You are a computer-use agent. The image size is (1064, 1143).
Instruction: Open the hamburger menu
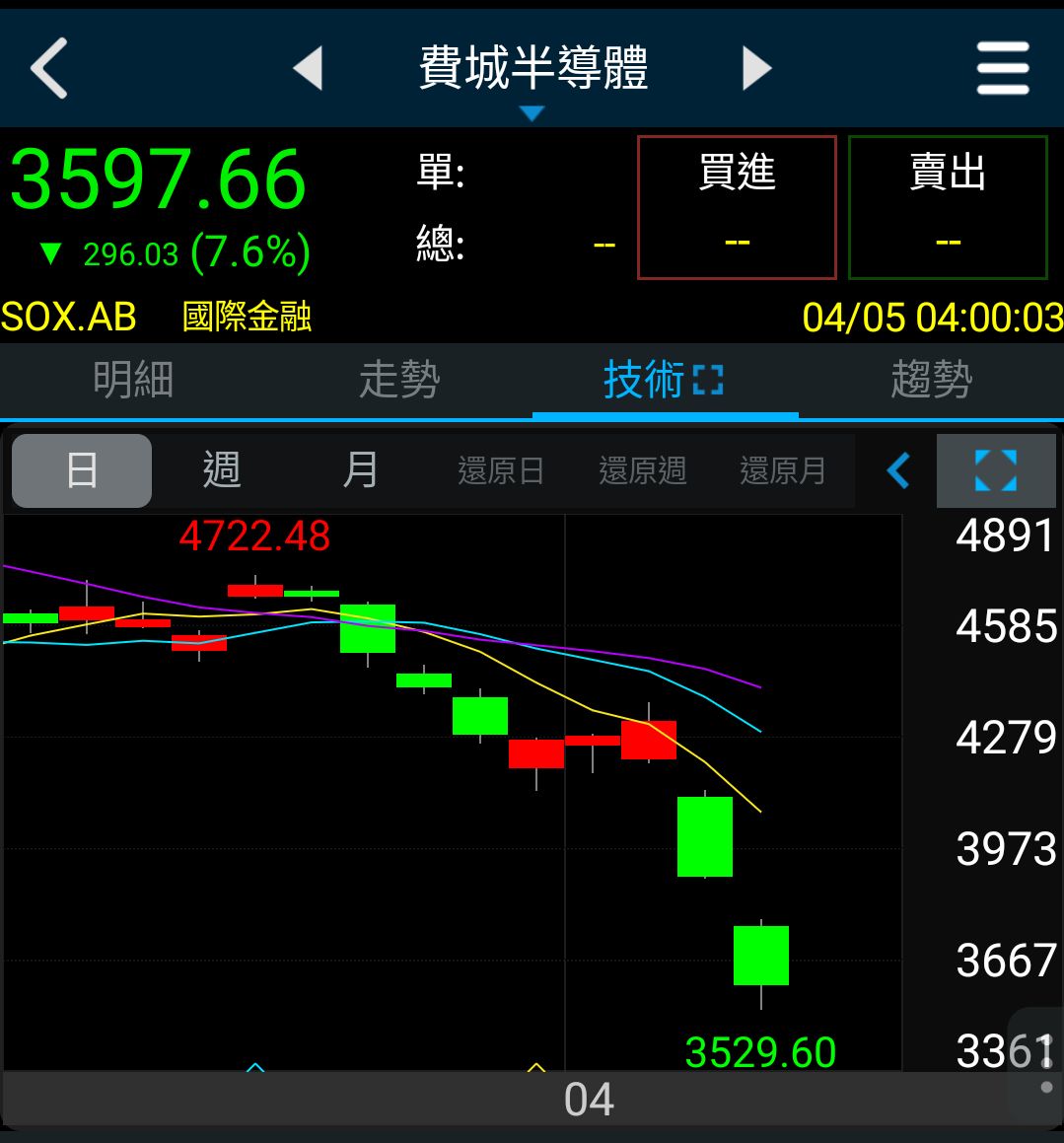pyautogui.click(x=1003, y=68)
